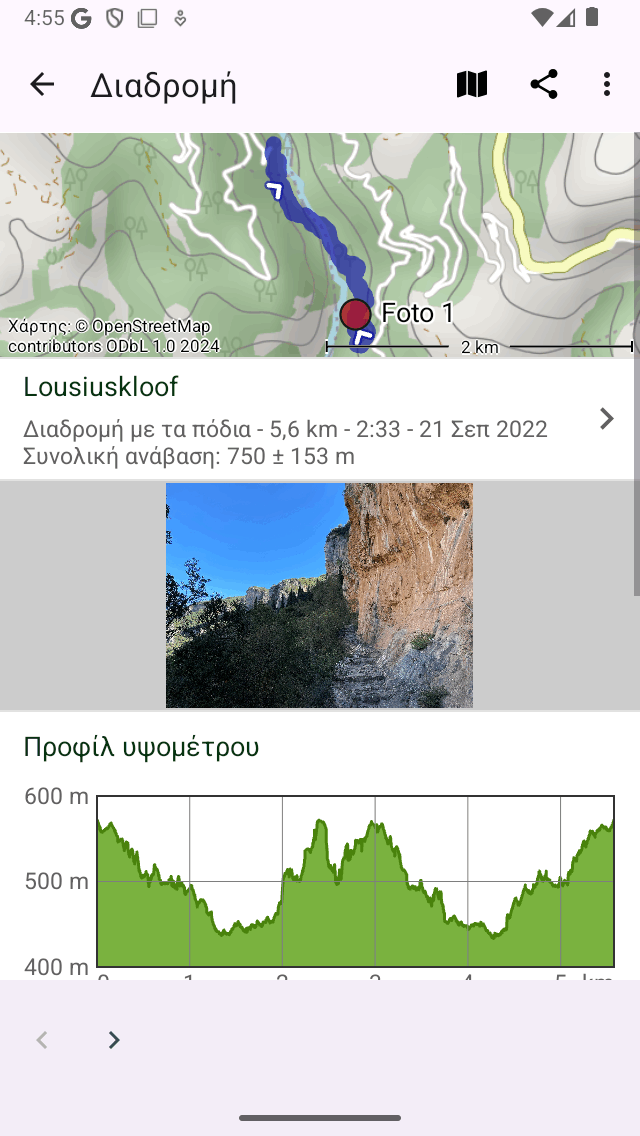Share this route
This screenshot has width=640, height=1136.
tap(544, 85)
